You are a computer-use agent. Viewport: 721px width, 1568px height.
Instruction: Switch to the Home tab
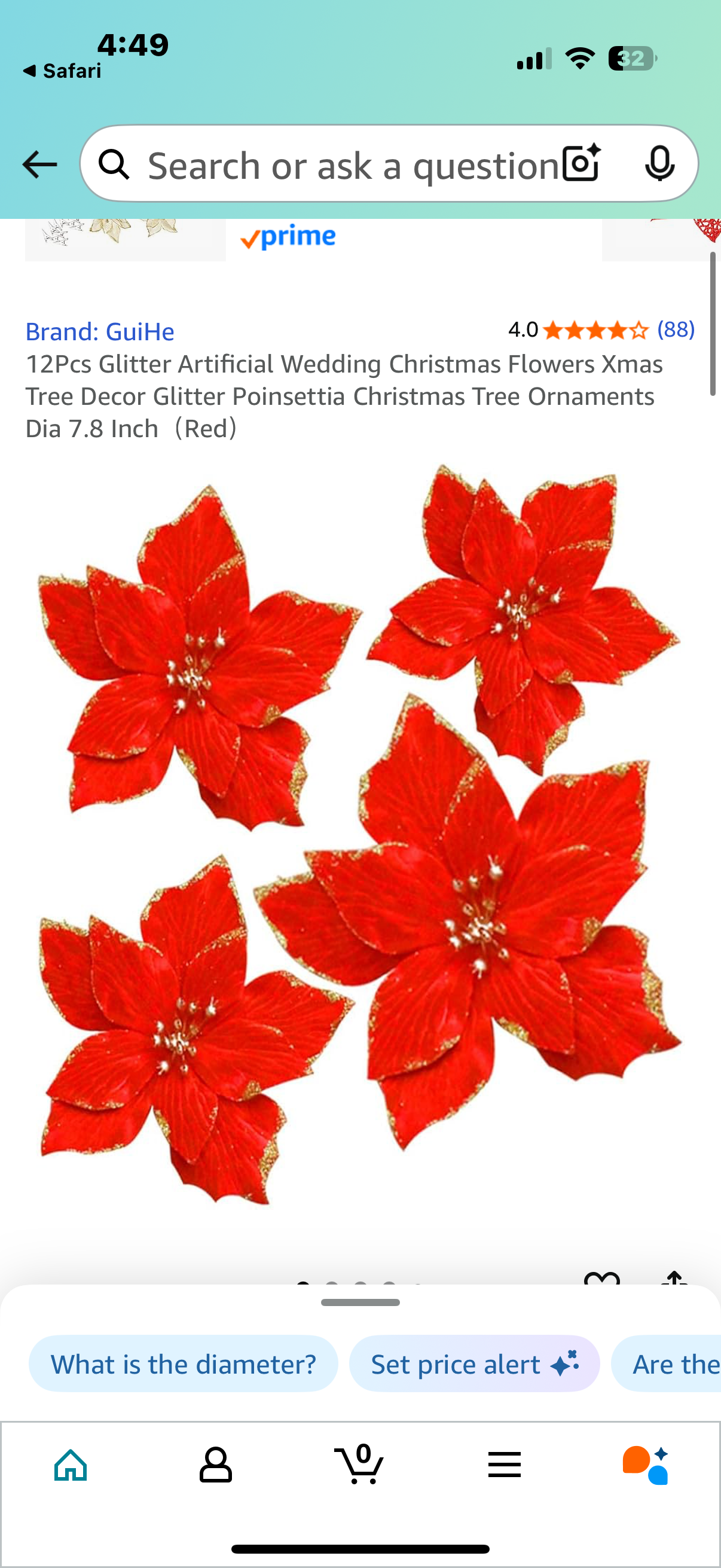click(x=71, y=1465)
